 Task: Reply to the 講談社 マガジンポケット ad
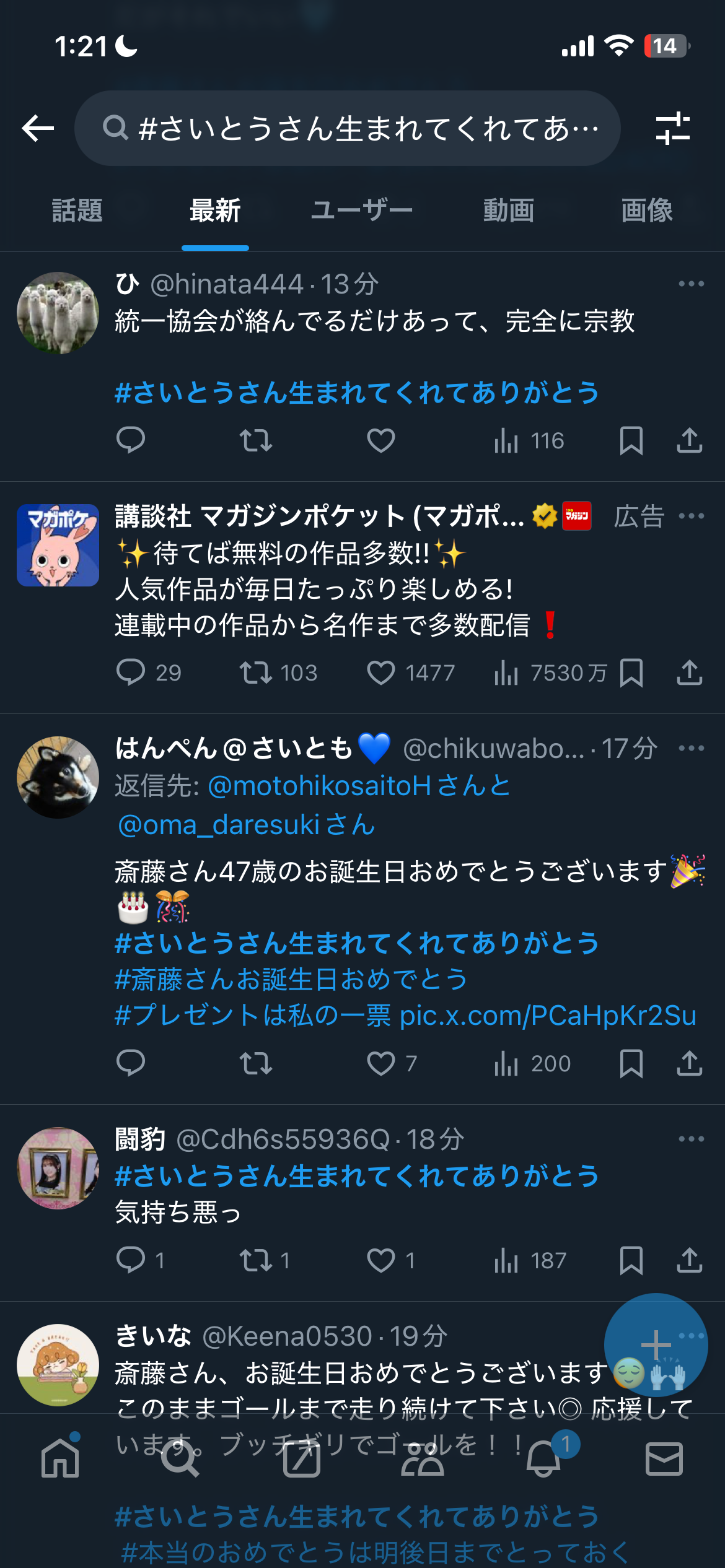coord(131,673)
